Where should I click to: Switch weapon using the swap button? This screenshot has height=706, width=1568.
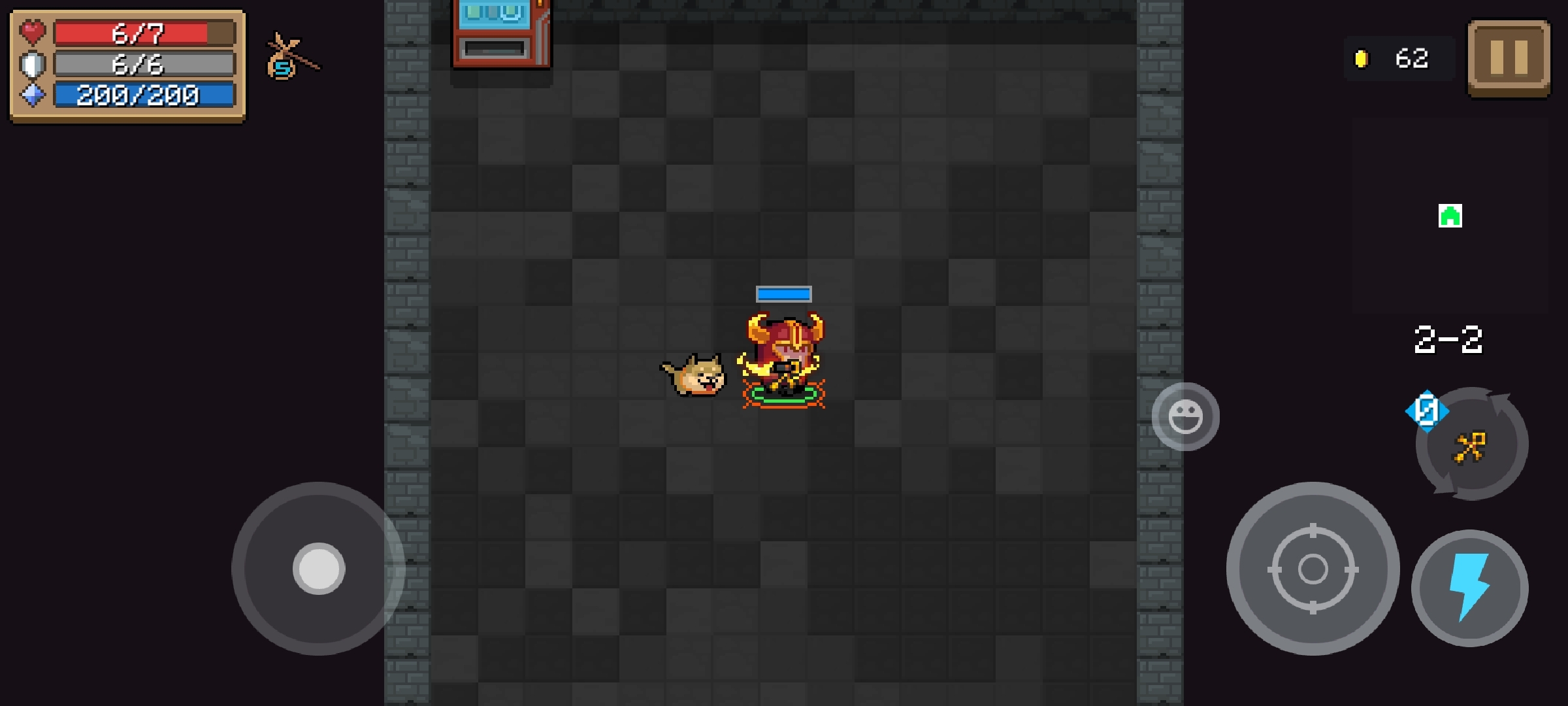pyautogui.click(x=1471, y=445)
